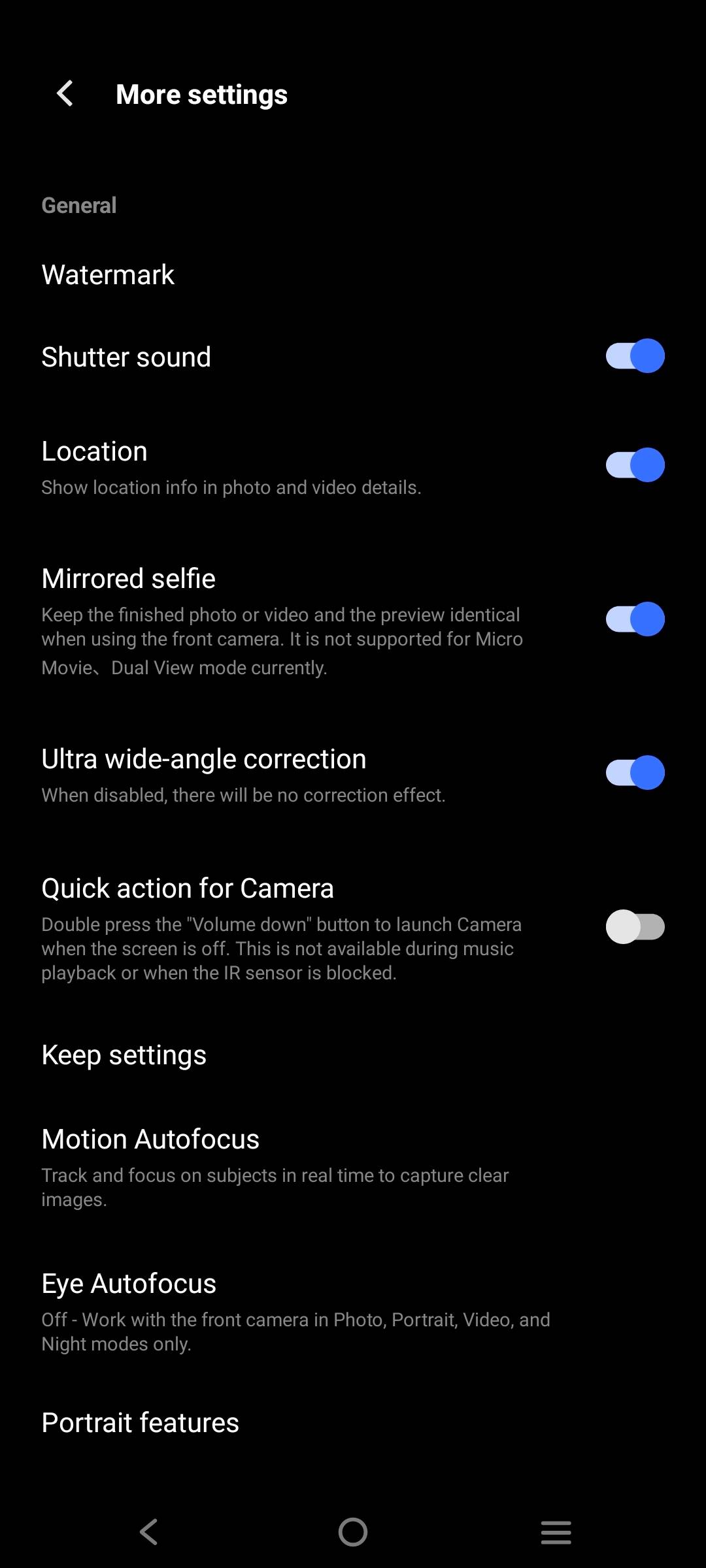Select the General section header
The image size is (706, 1568).
point(78,204)
